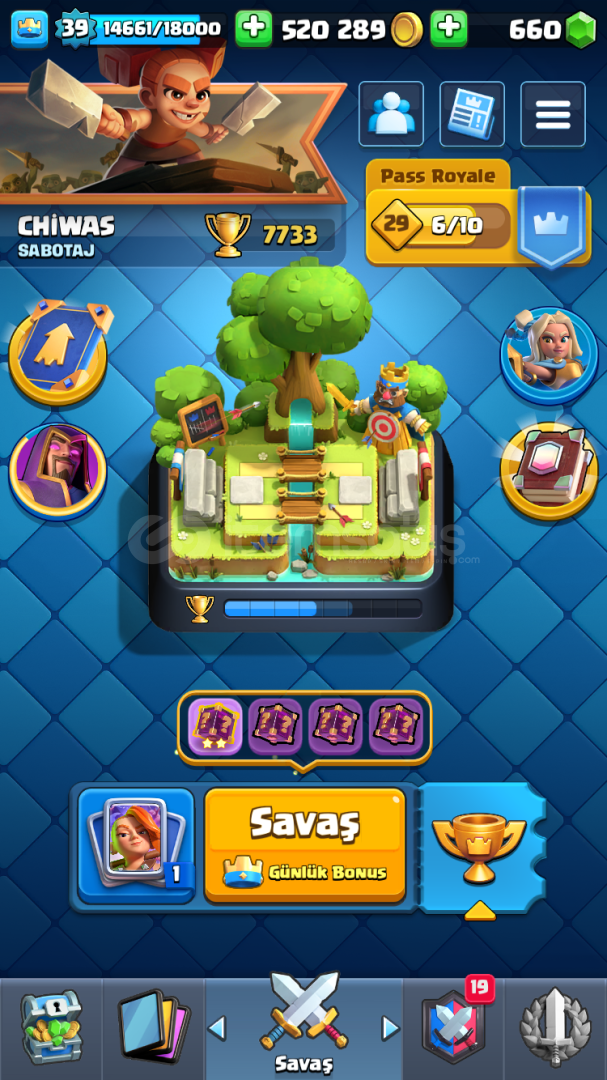Tap the Savaş battle button
This screenshot has height=1080, width=607.
click(305, 845)
